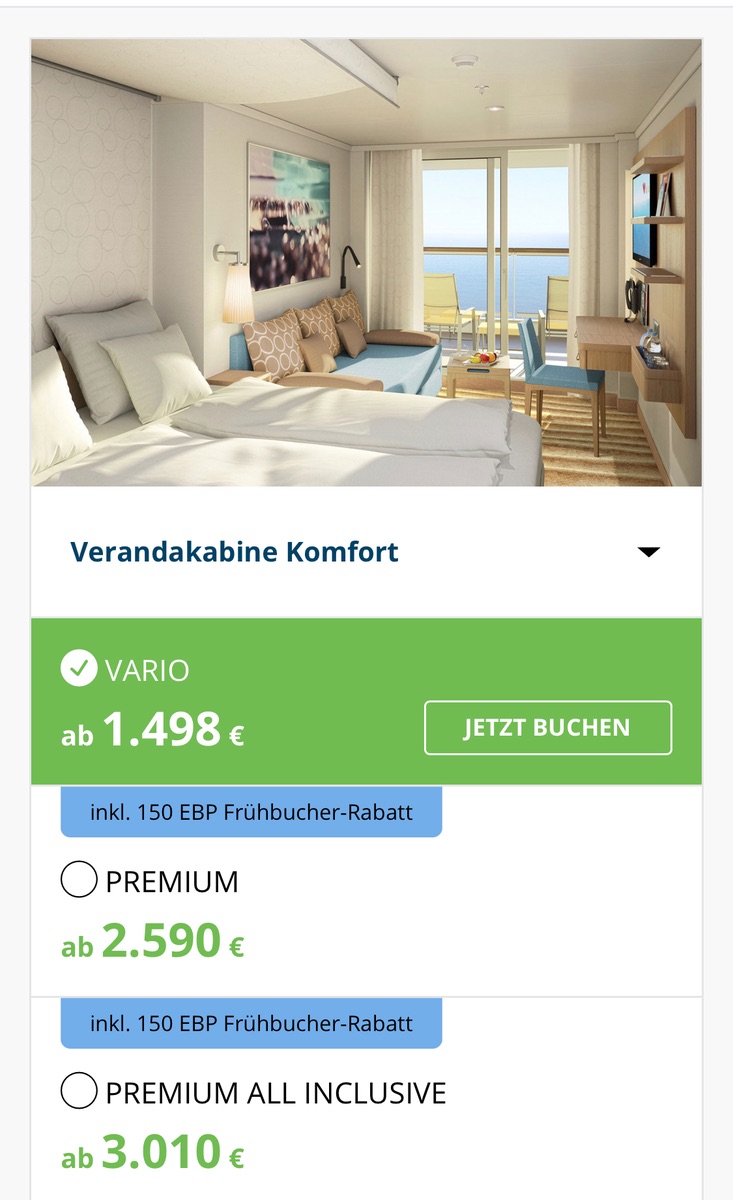This screenshot has width=733, height=1200.
Task: Select the VARIO fare option
Action: coord(79,669)
